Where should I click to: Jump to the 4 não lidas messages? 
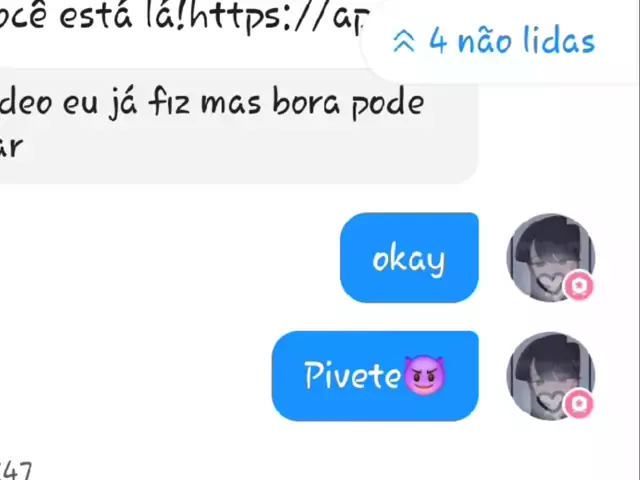point(495,41)
